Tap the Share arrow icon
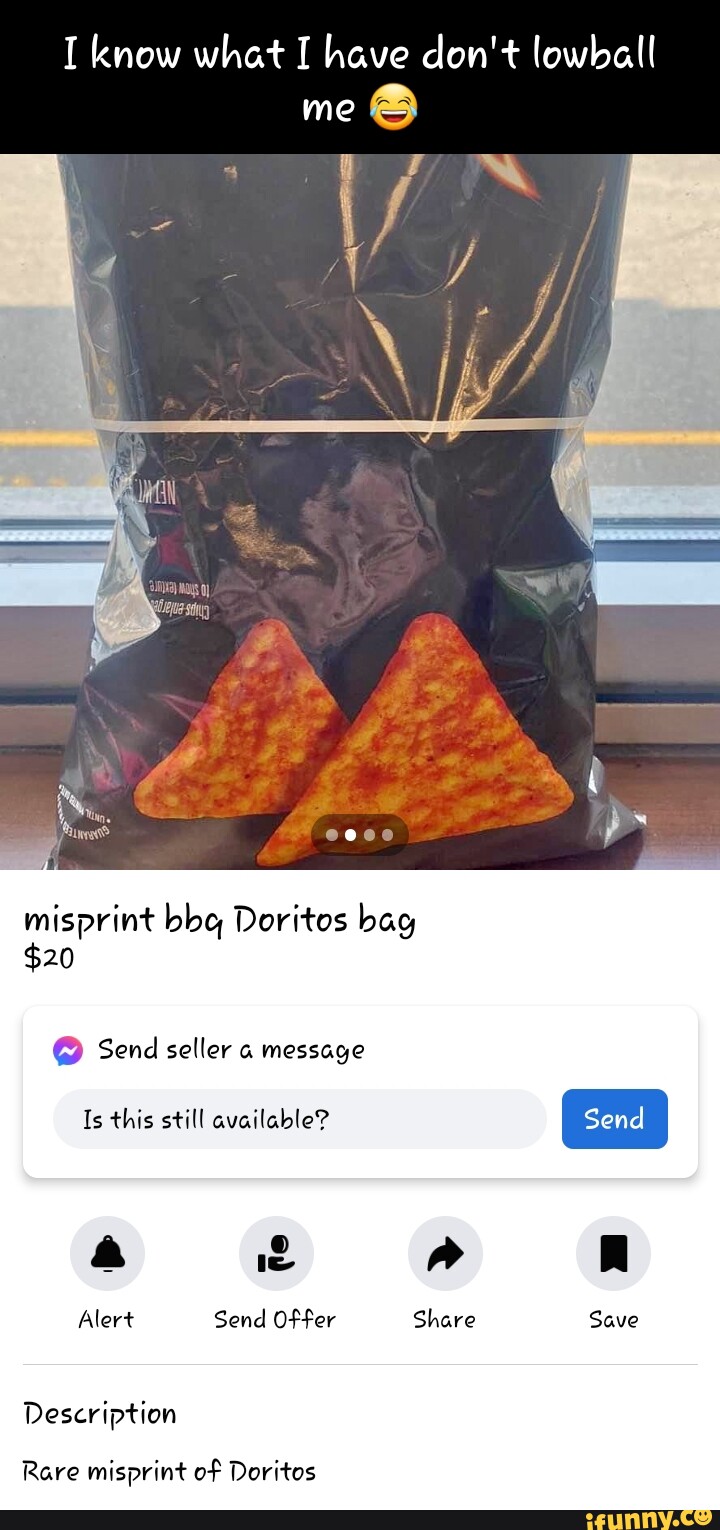 [445, 1252]
